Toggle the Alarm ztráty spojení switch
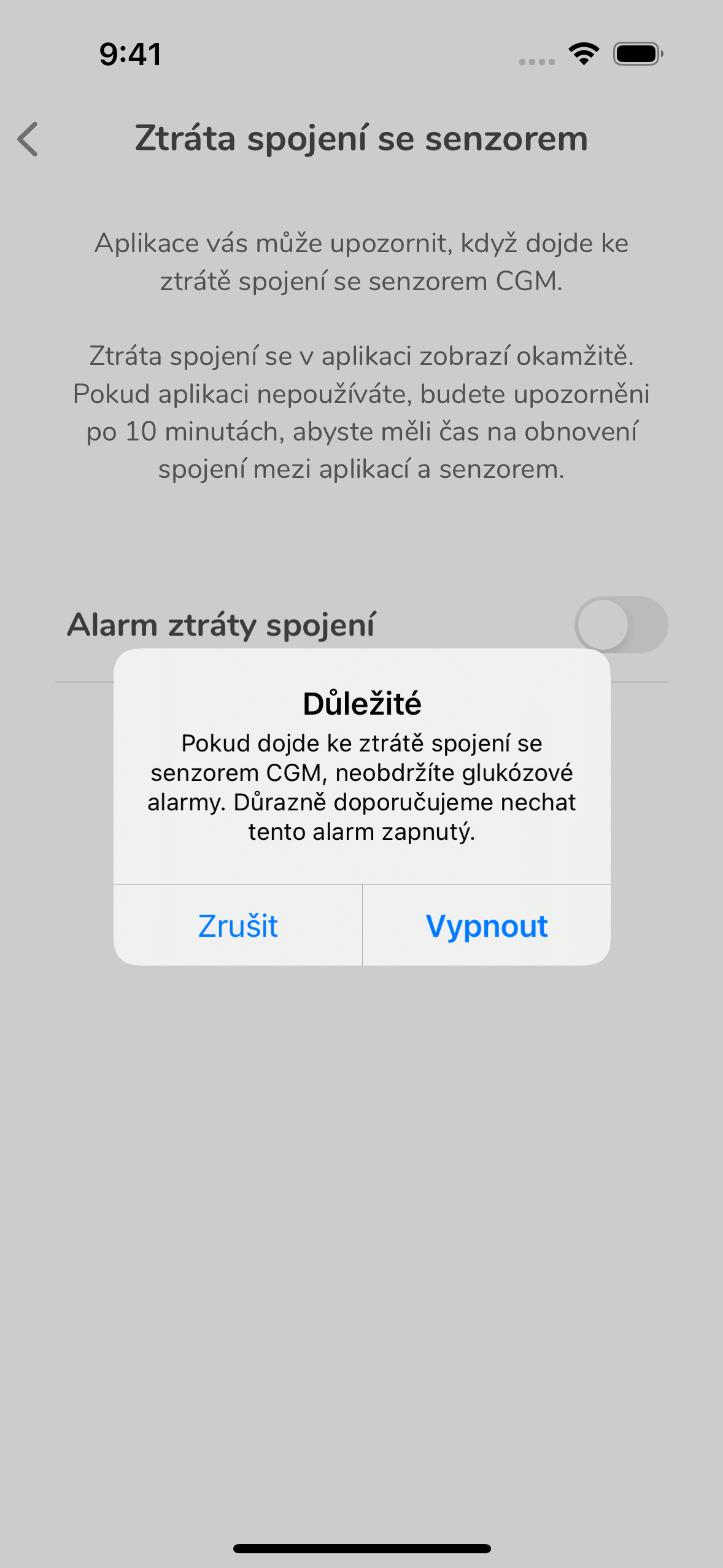 [621, 625]
